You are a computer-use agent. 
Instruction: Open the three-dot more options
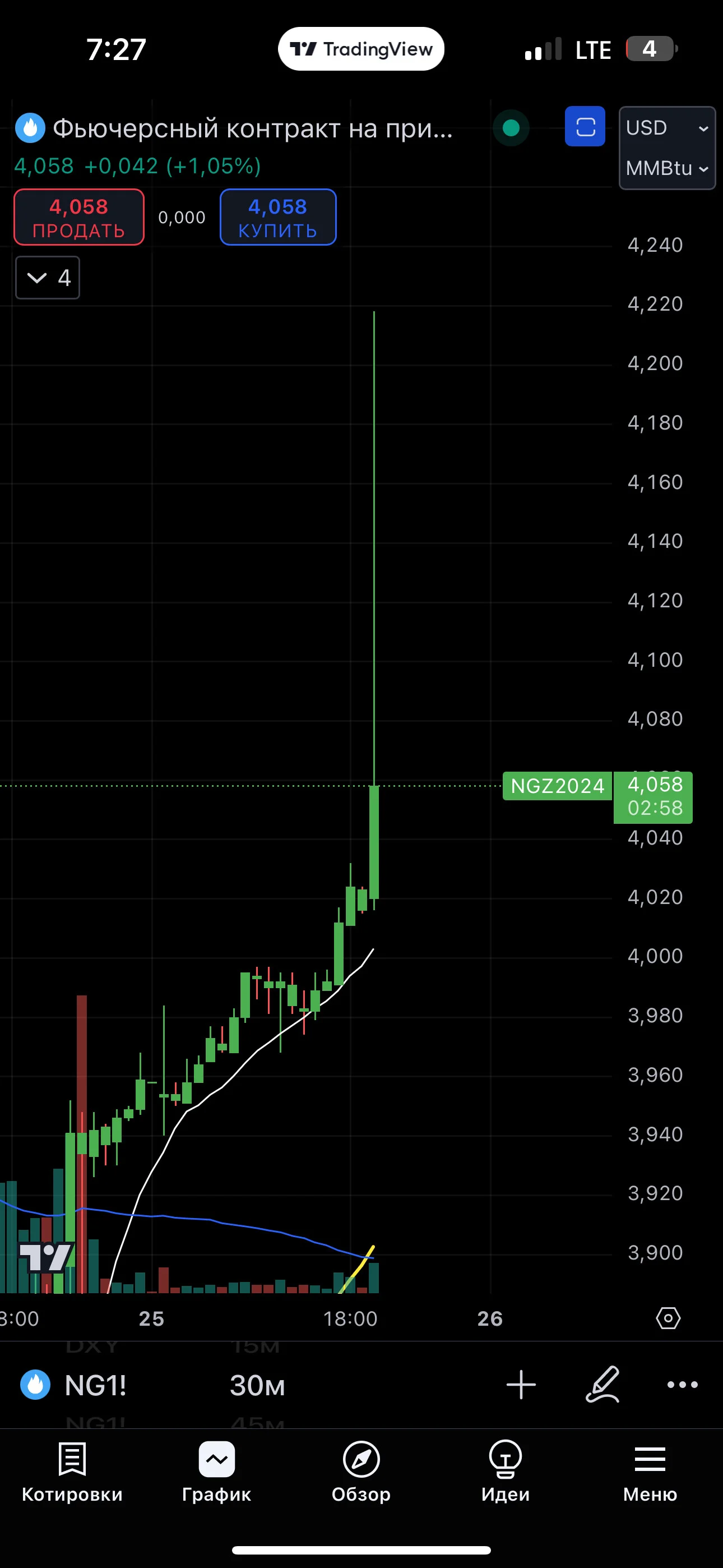[682, 1385]
